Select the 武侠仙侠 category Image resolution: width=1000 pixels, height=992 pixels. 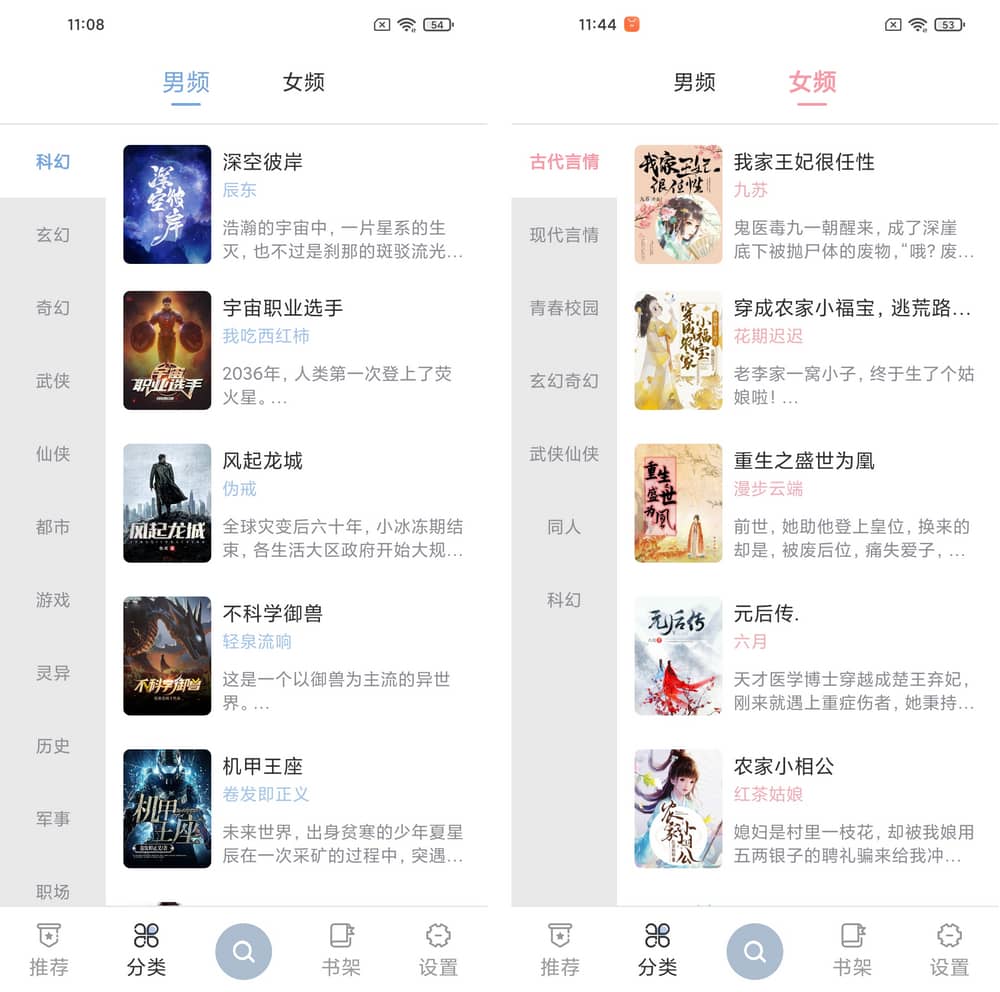564,454
